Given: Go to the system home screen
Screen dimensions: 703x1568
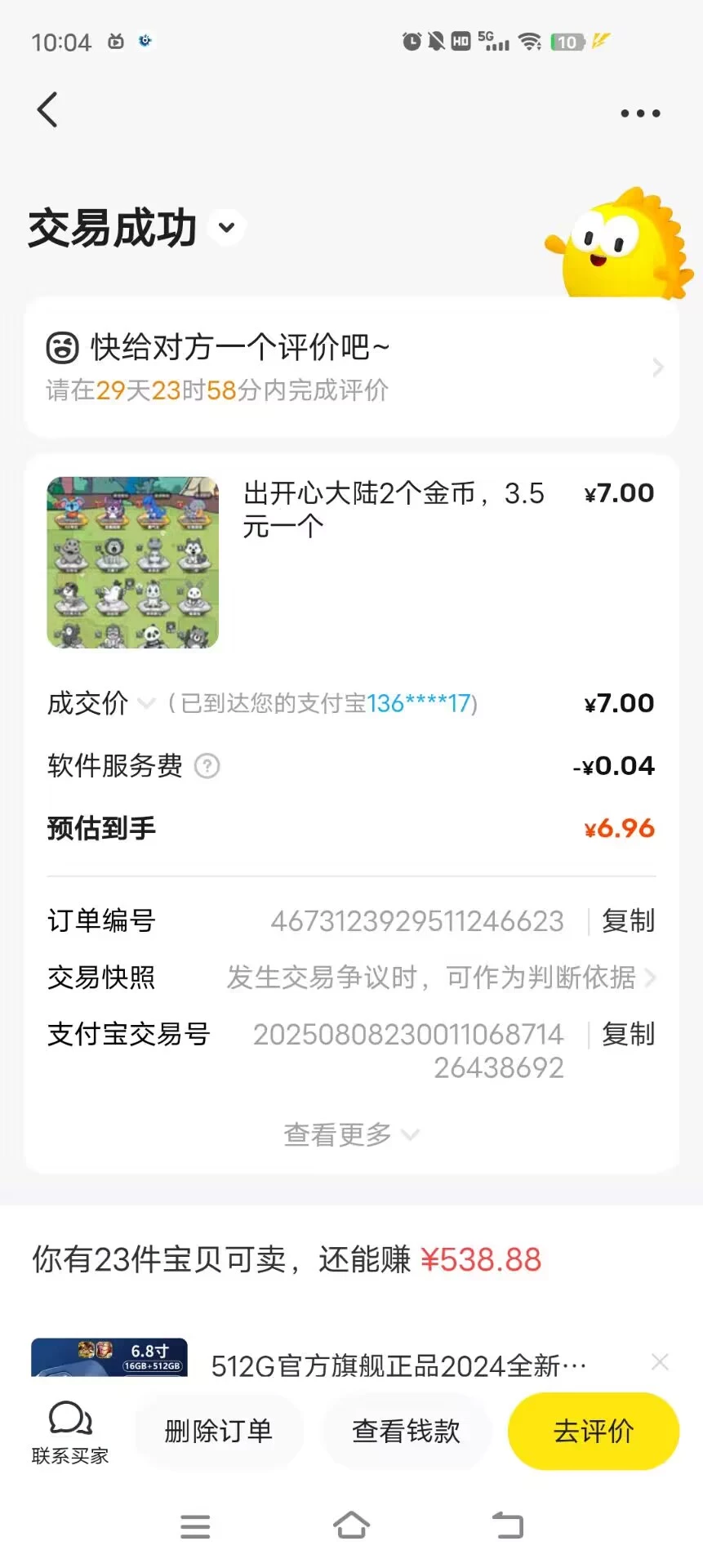Looking at the screenshot, I should point(351,1525).
